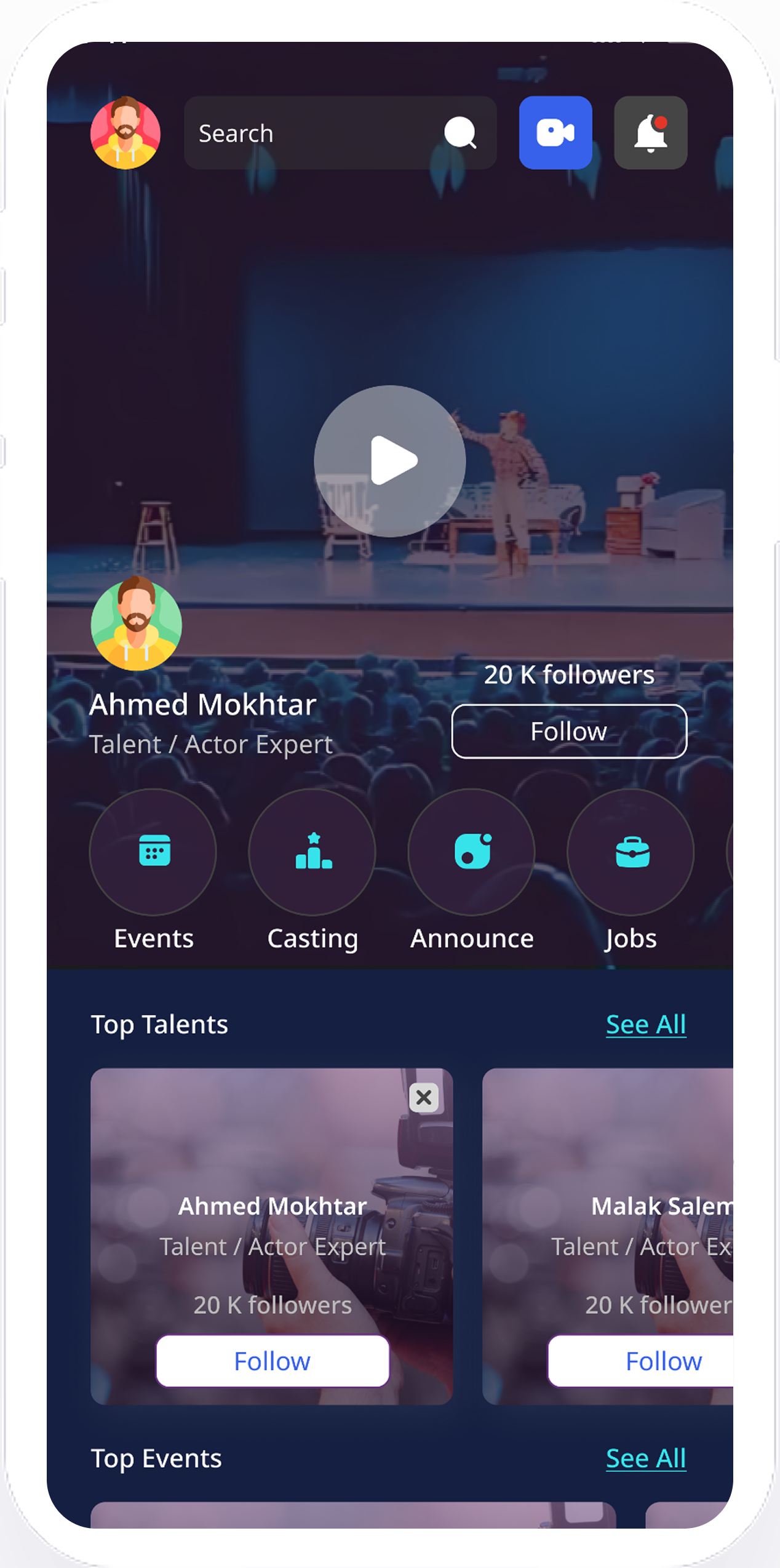780x1568 pixels.
Task: Open the Events category
Action: pyautogui.click(x=153, y=852)
